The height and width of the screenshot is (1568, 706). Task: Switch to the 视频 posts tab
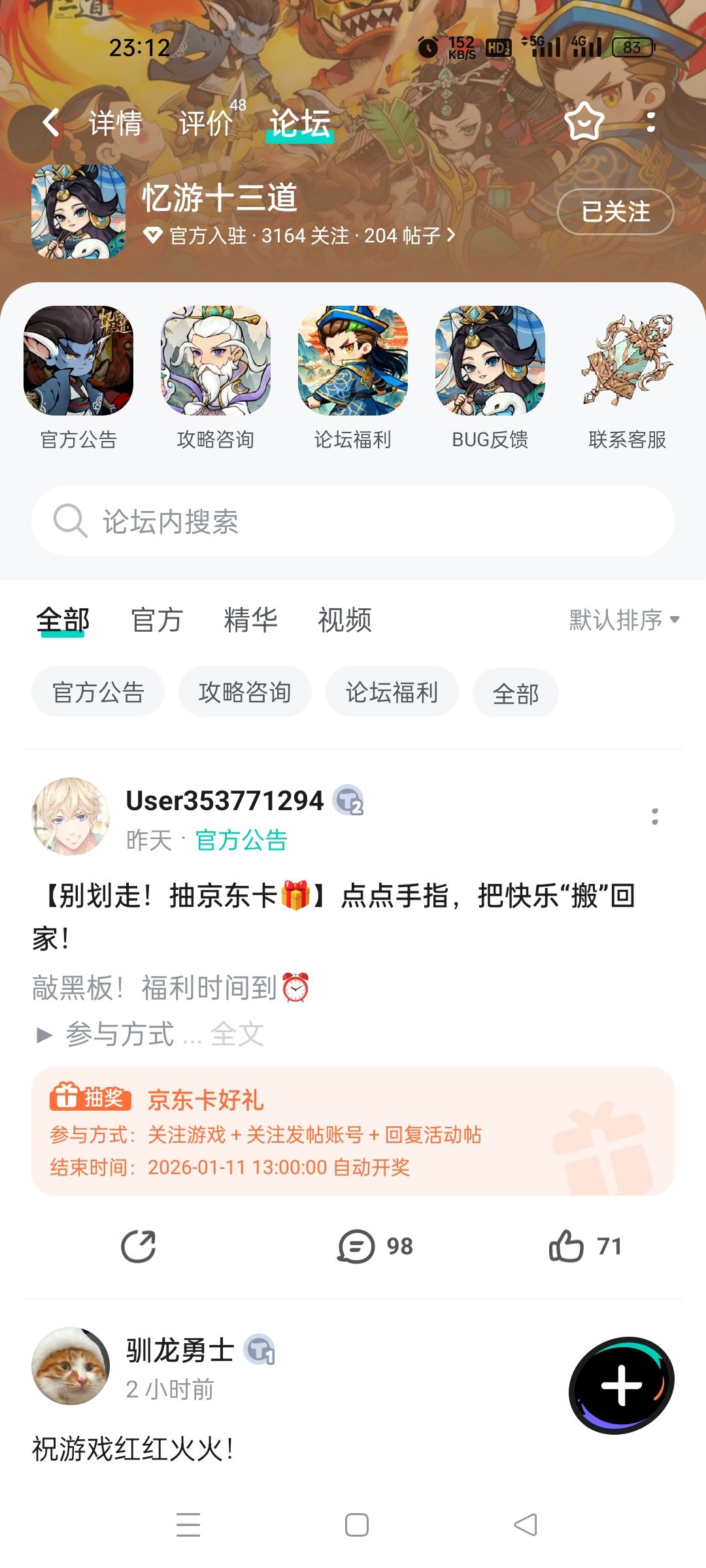pos(345,619)
